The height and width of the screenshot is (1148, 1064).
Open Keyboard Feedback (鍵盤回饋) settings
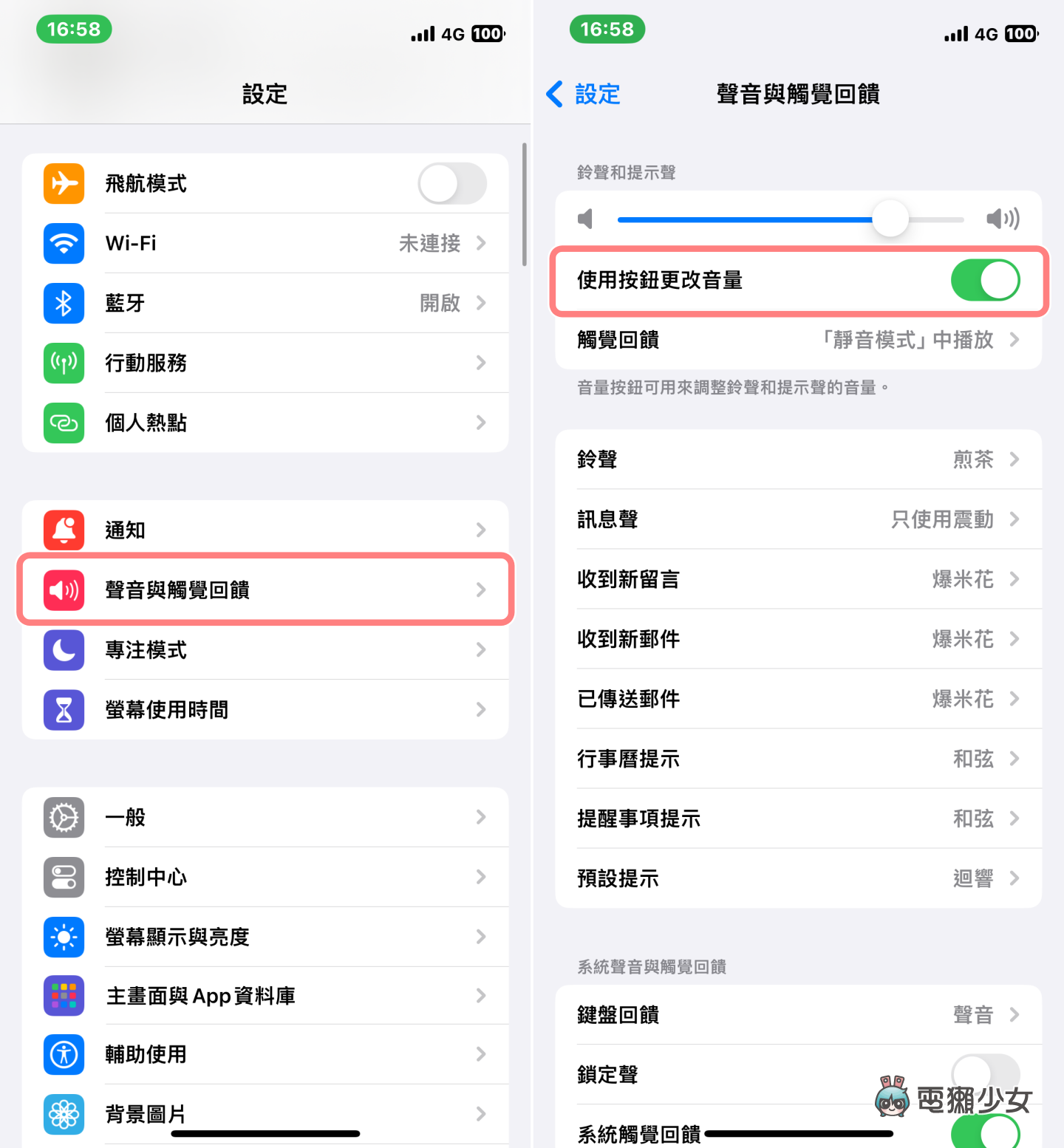pyautogui.click(x=798, y=1015)
